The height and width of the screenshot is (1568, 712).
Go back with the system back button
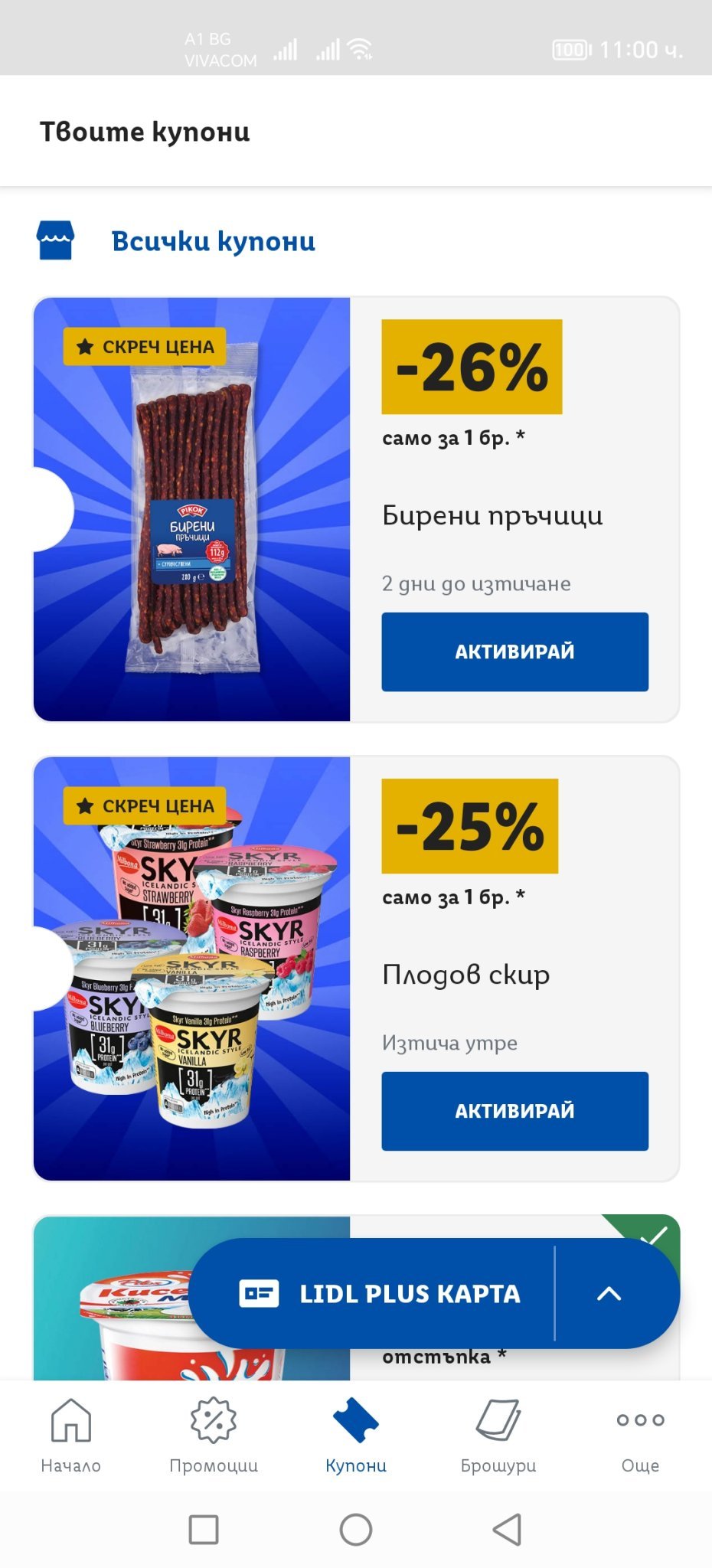[x=507, y=1530]
